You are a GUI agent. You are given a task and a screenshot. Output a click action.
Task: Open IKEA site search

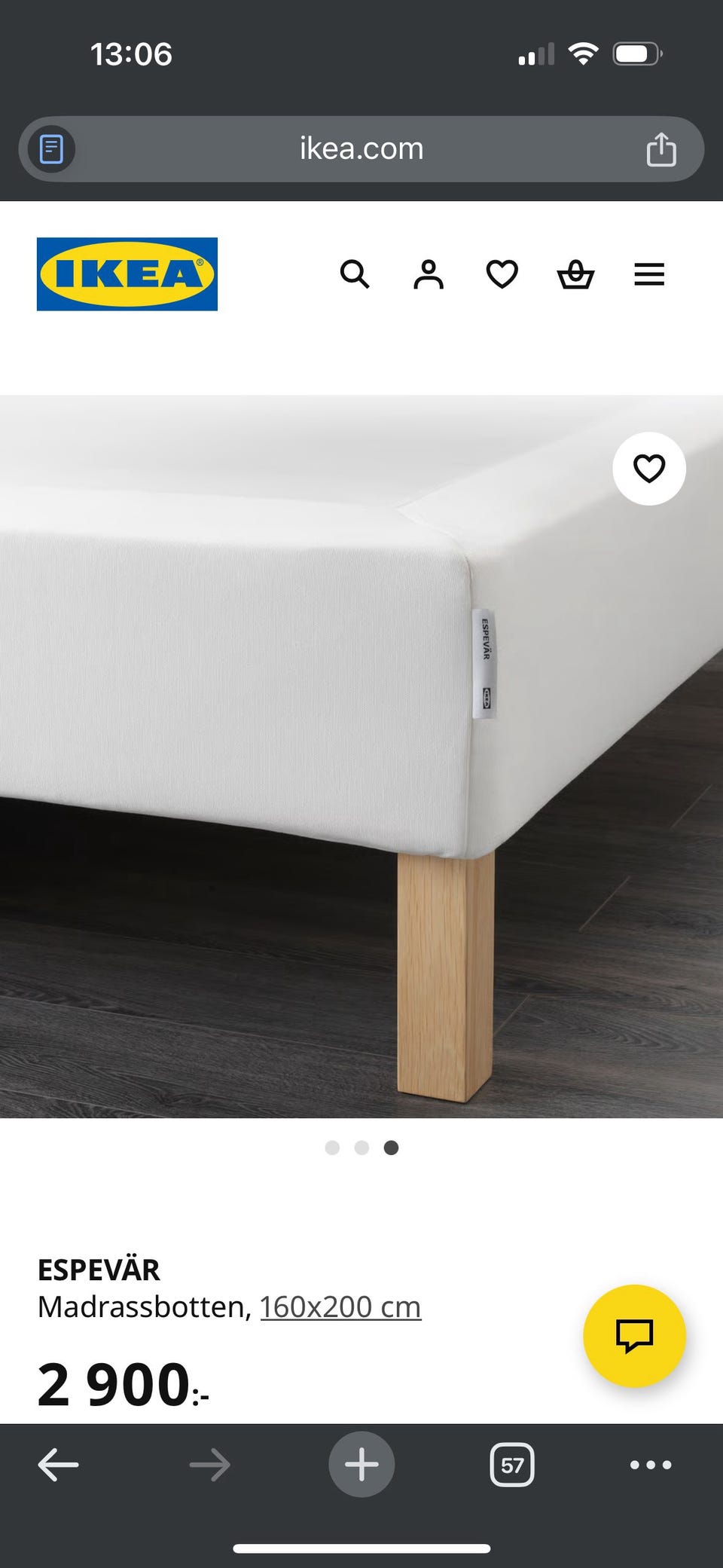click(355, 274)
